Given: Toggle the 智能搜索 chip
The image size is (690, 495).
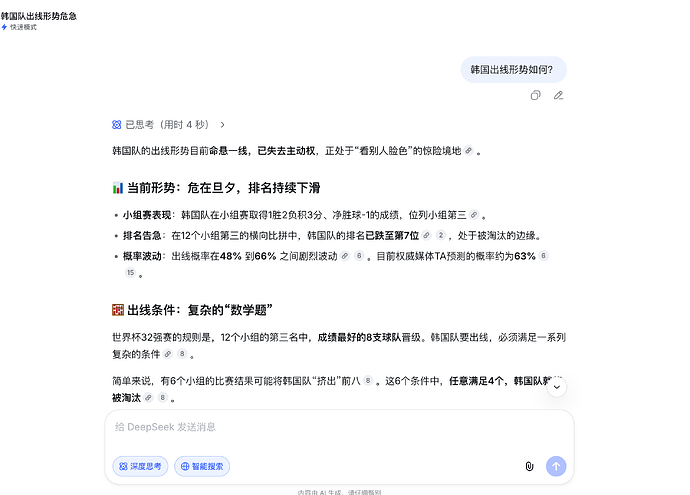Looking at the screenshot, I should point(202,466).
